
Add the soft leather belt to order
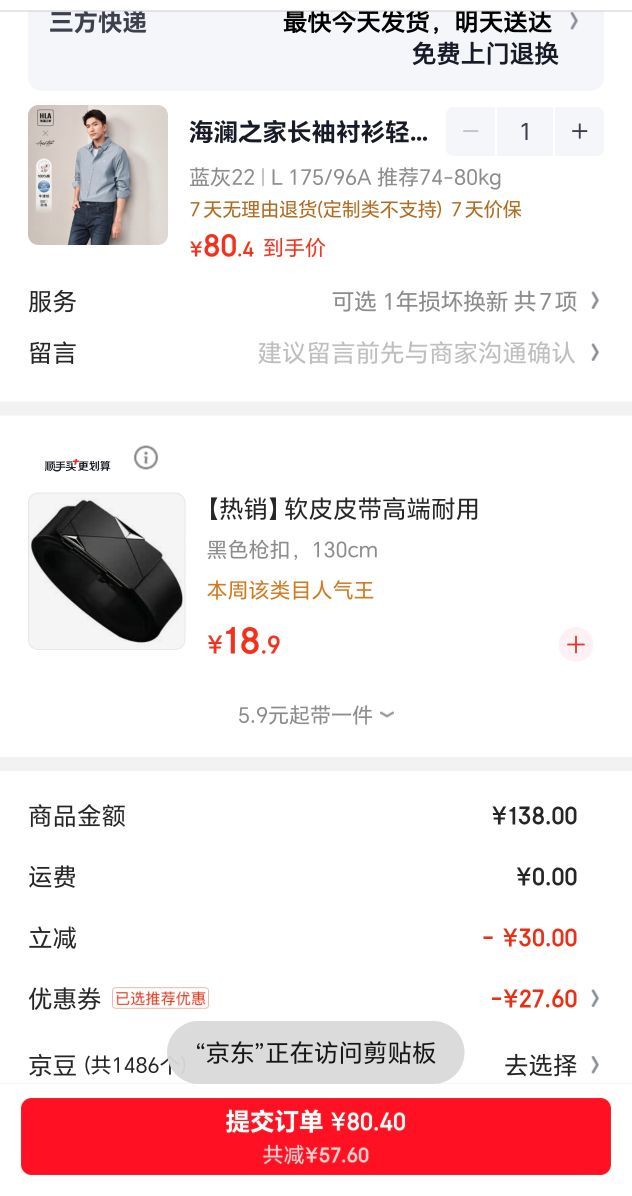pyautogui.click(x=576, y=645)
